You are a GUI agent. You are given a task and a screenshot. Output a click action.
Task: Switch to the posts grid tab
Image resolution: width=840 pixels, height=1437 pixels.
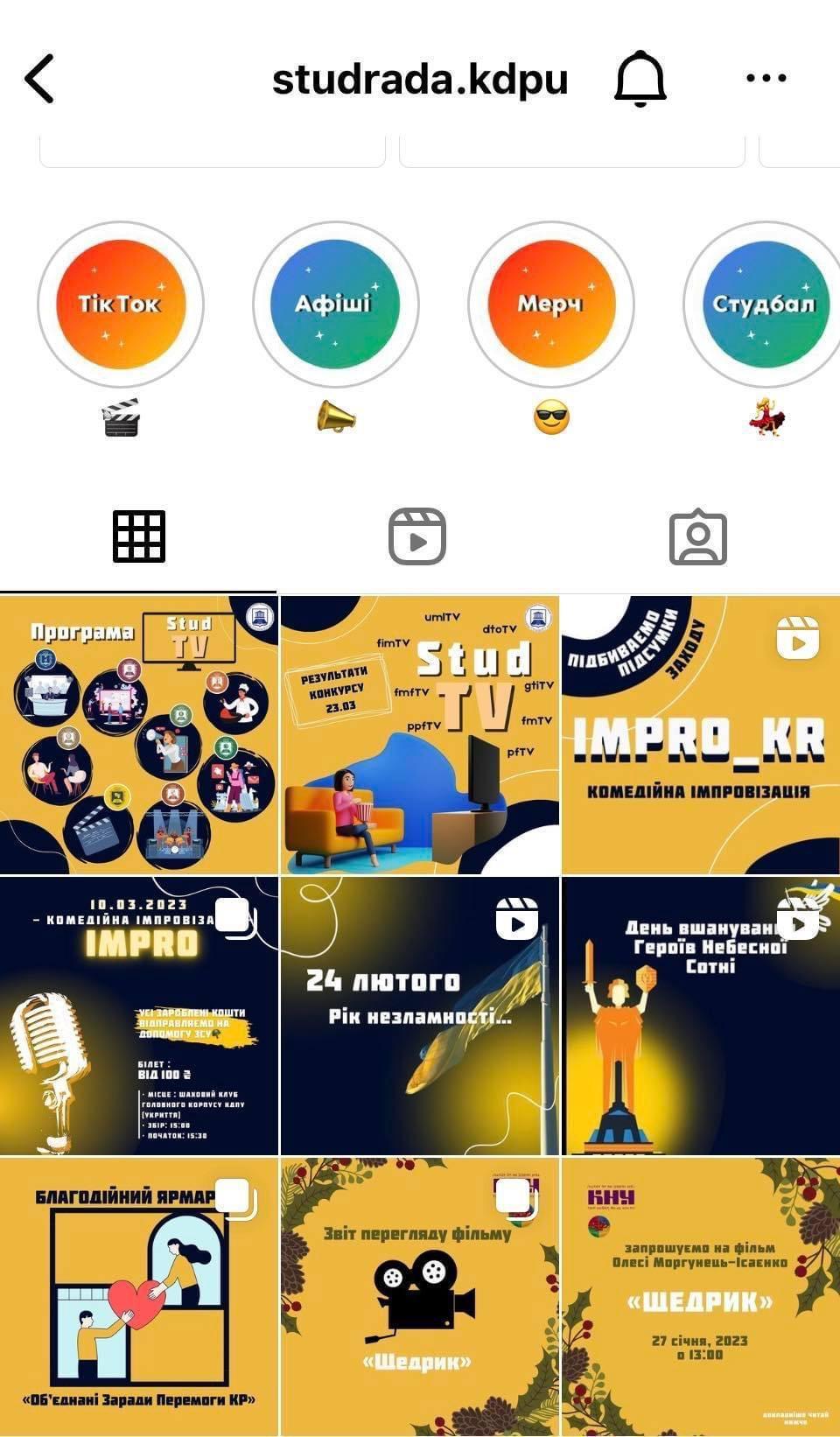(138, 536)
